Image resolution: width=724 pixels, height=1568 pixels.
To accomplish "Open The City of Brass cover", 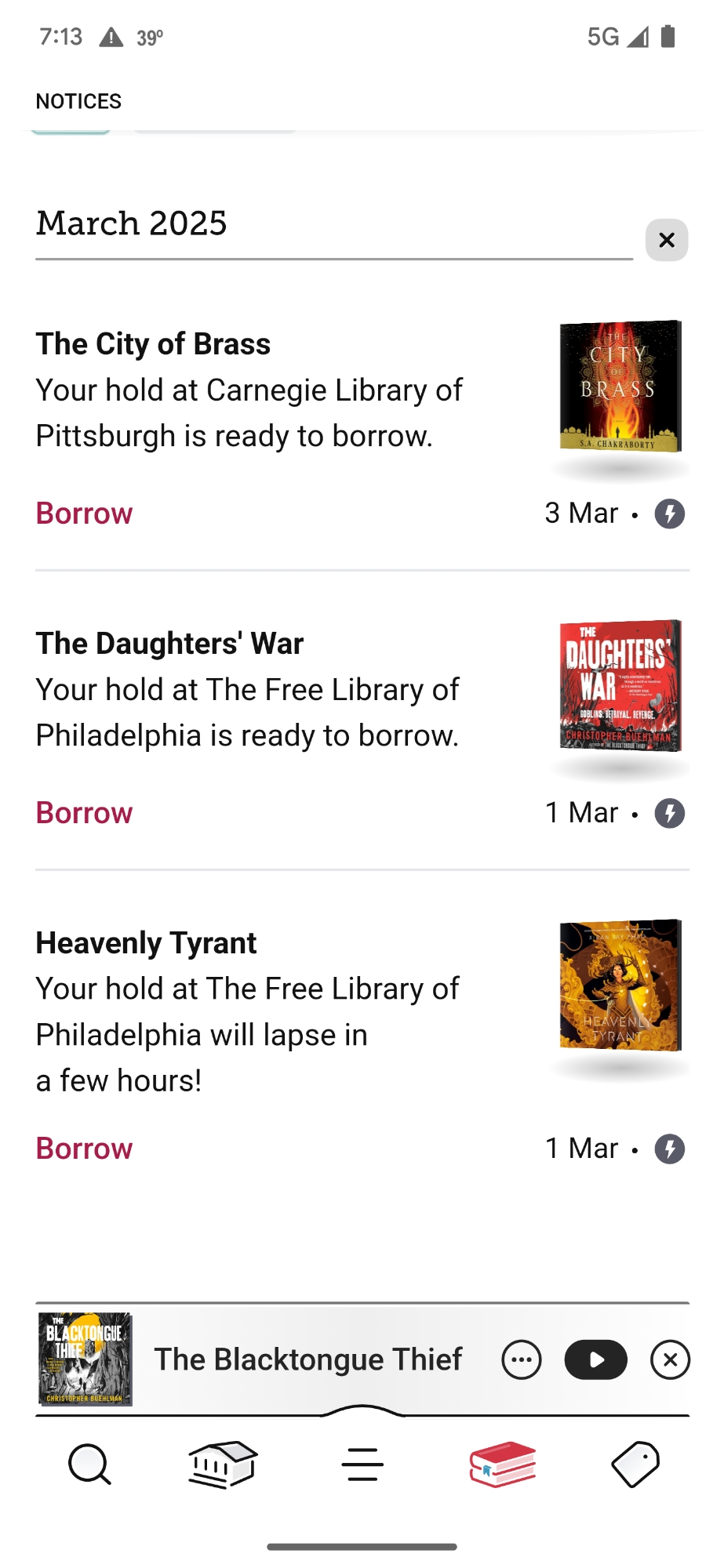I will (620, 386).
